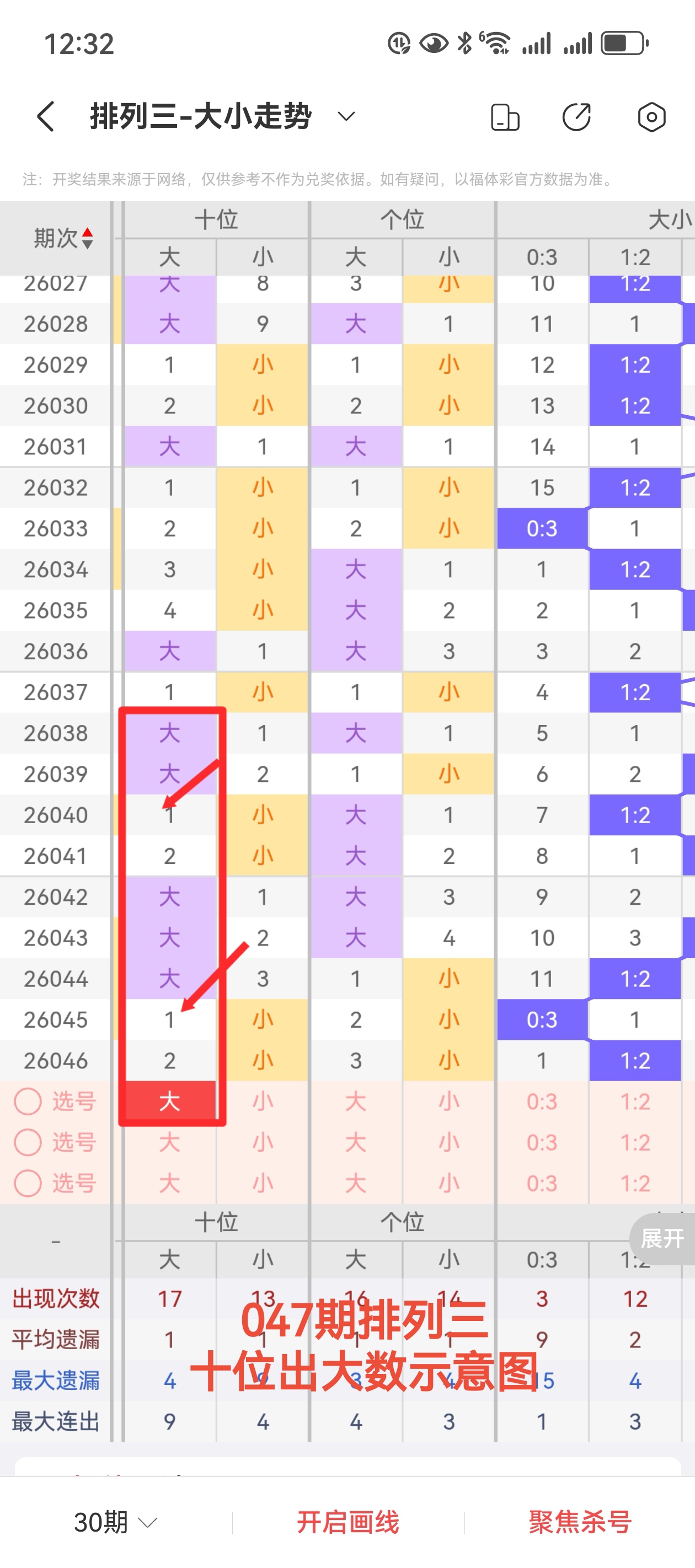This screenshot has height=1568, width=695.
Task: Select the second 选号 row radio circle
Action: point(28,1142)
